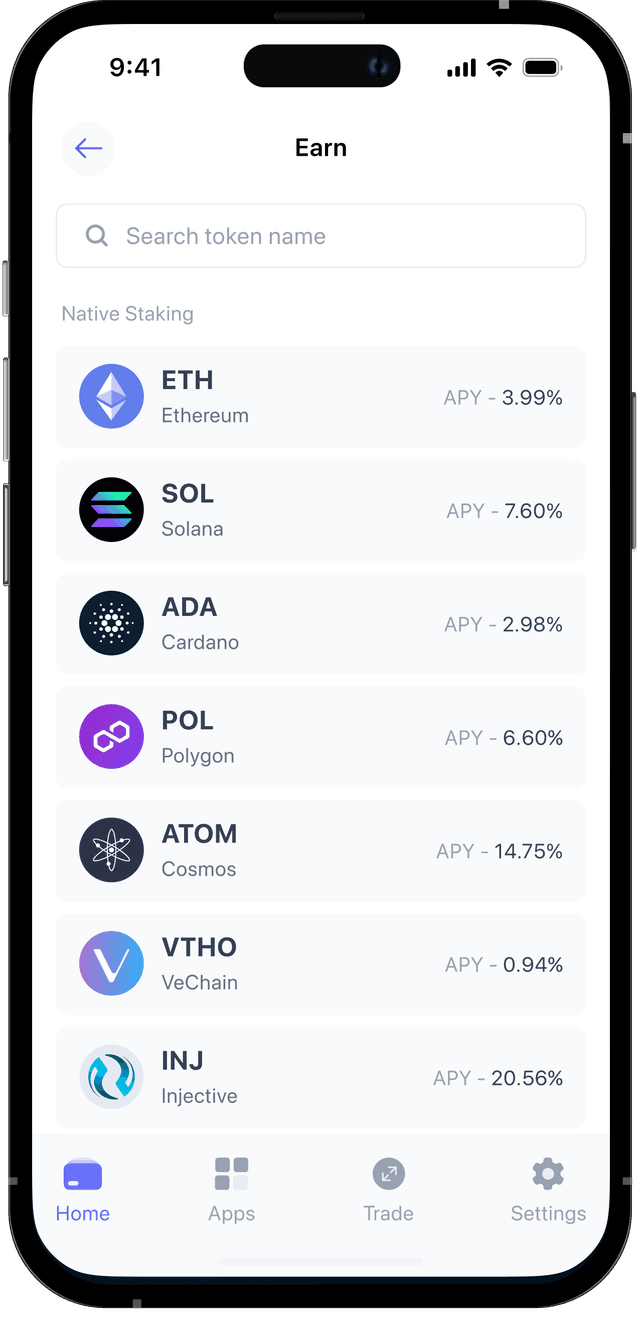Open ATOM Cosmos staking row
The width and height of the screenshot is (640, 1317).
tap(320, 851)
